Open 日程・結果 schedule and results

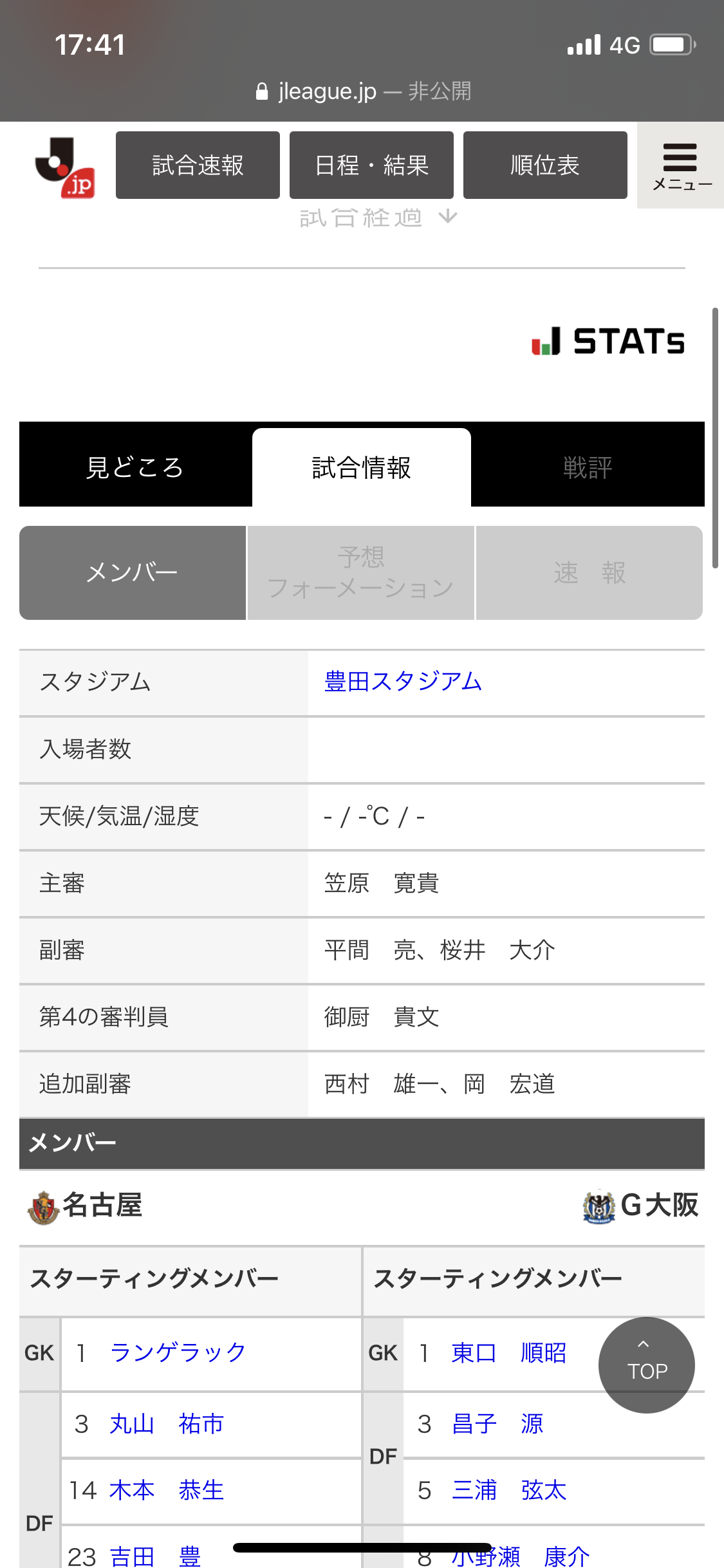(x=371, y=165)
